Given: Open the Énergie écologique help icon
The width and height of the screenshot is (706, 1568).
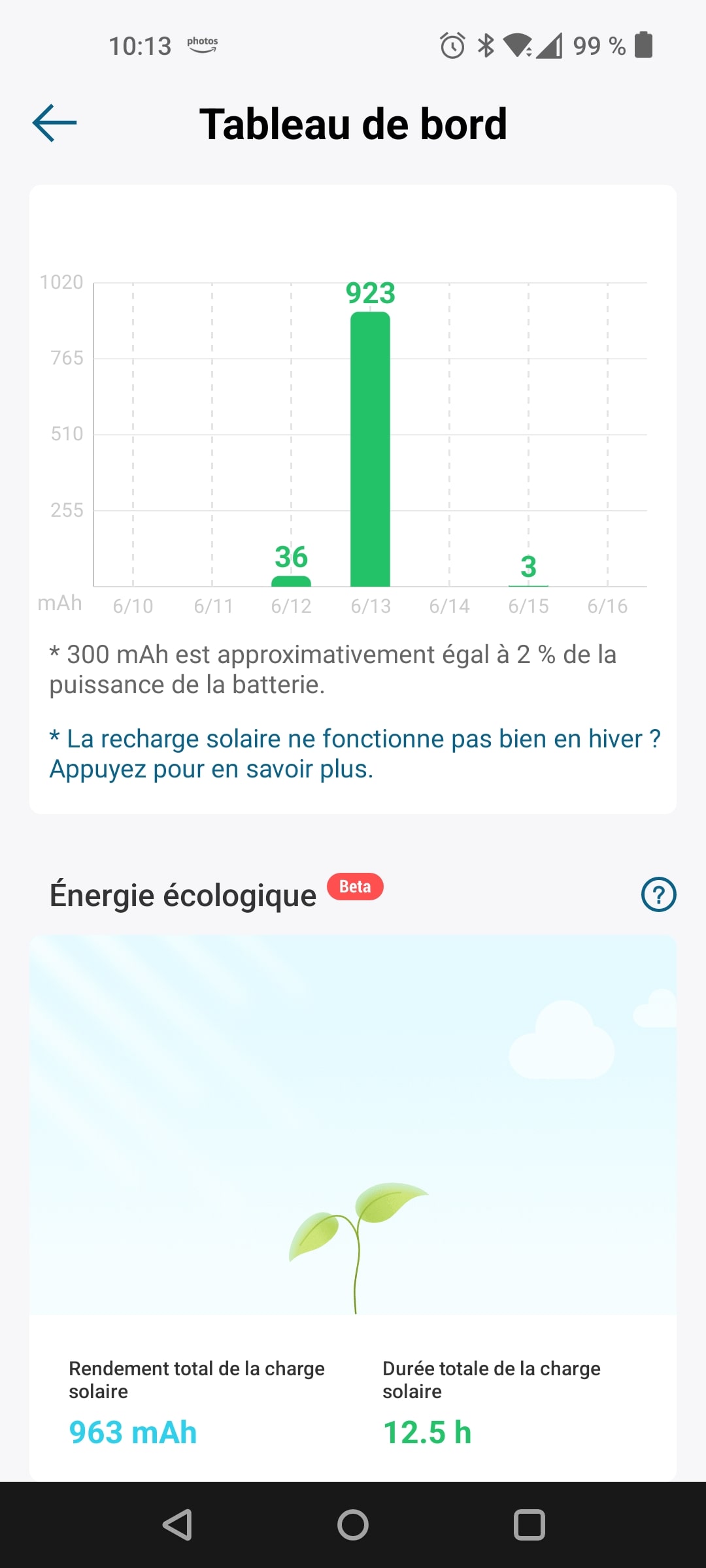Looking at the screenshot, I should [658, 894].
